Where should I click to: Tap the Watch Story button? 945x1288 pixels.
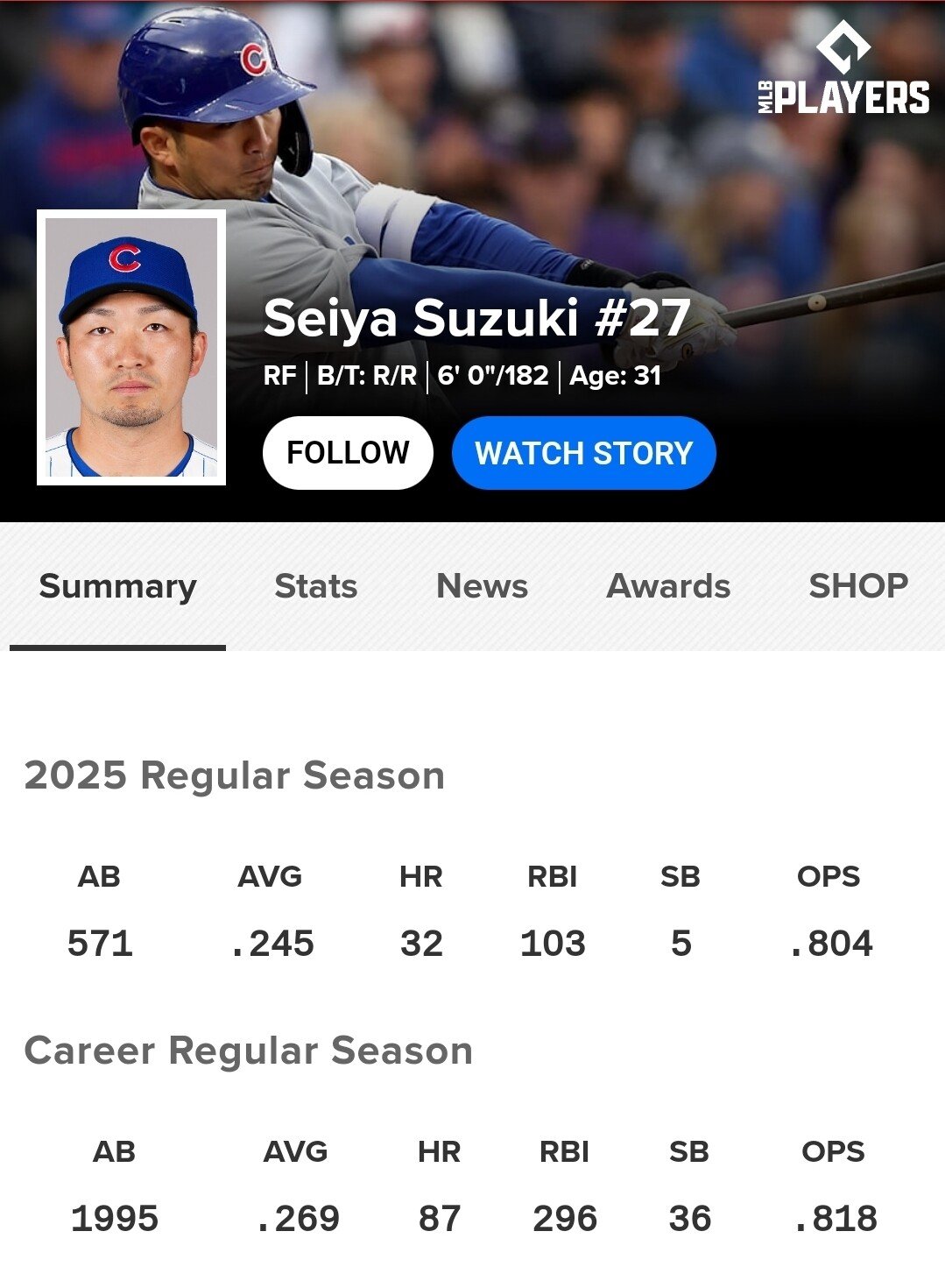(583, 453)
